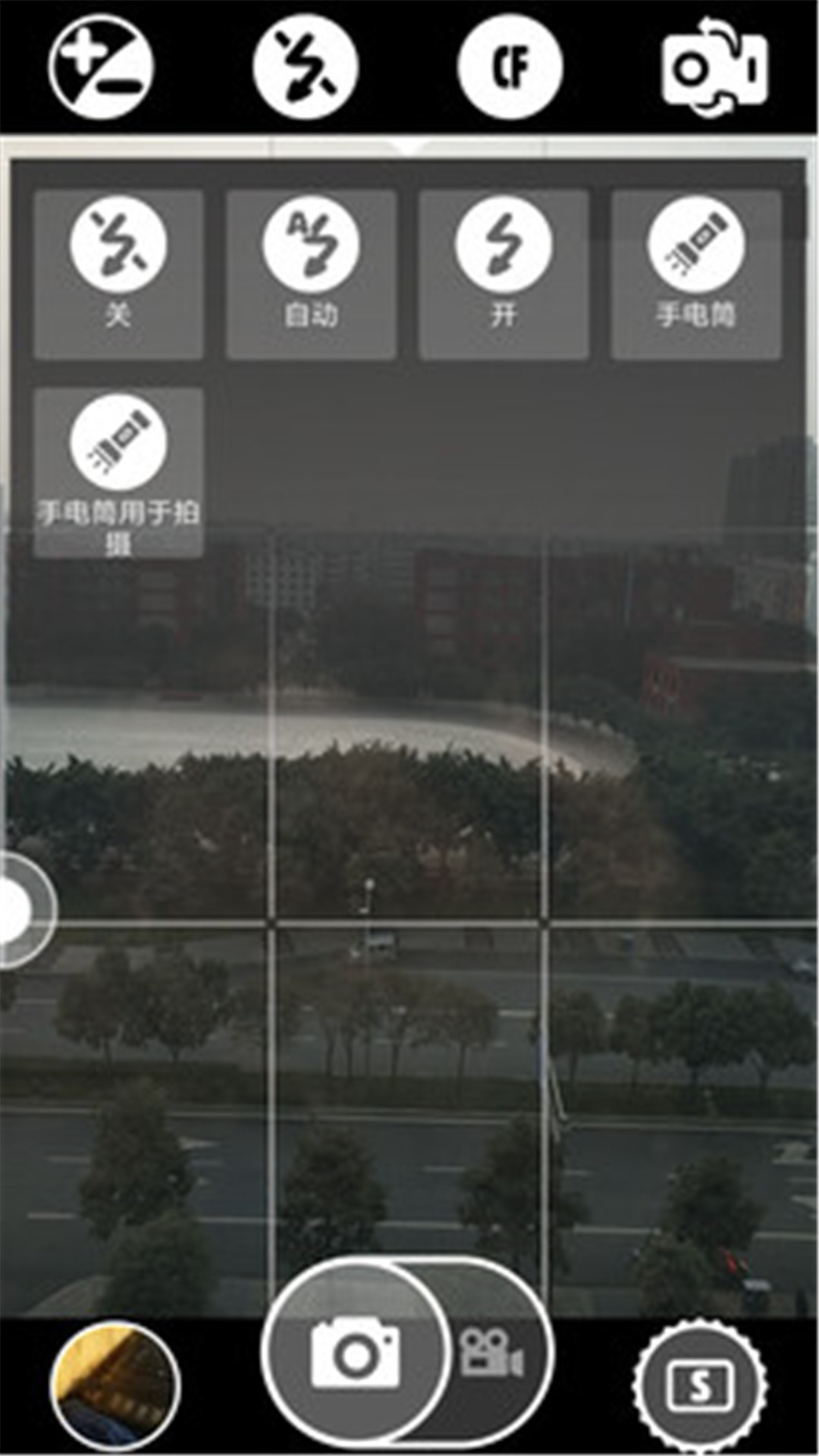Open the last photo thumbnail
Screen dimensions: 819x1456
coord(115,1385)
